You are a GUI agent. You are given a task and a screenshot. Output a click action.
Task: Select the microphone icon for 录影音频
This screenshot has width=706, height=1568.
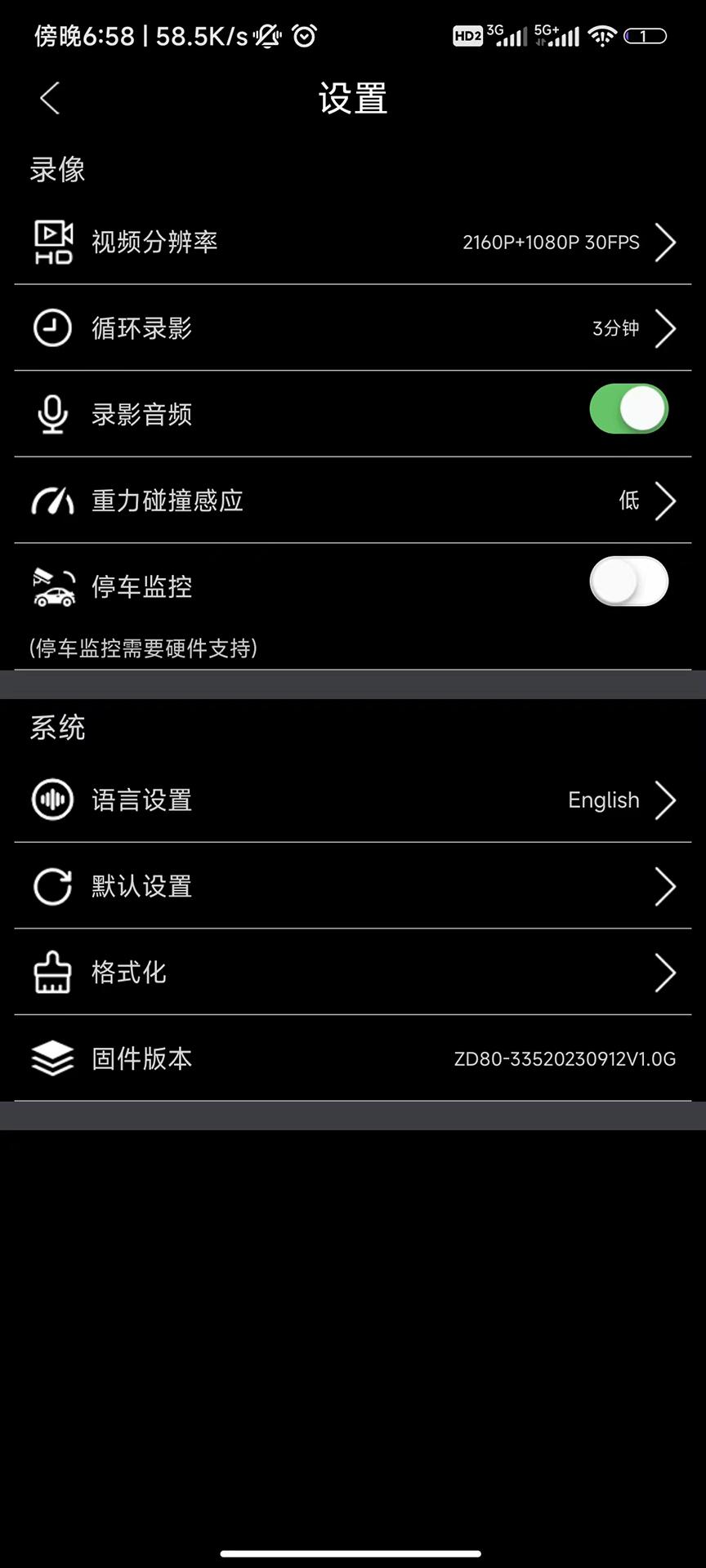pos(52,414)
